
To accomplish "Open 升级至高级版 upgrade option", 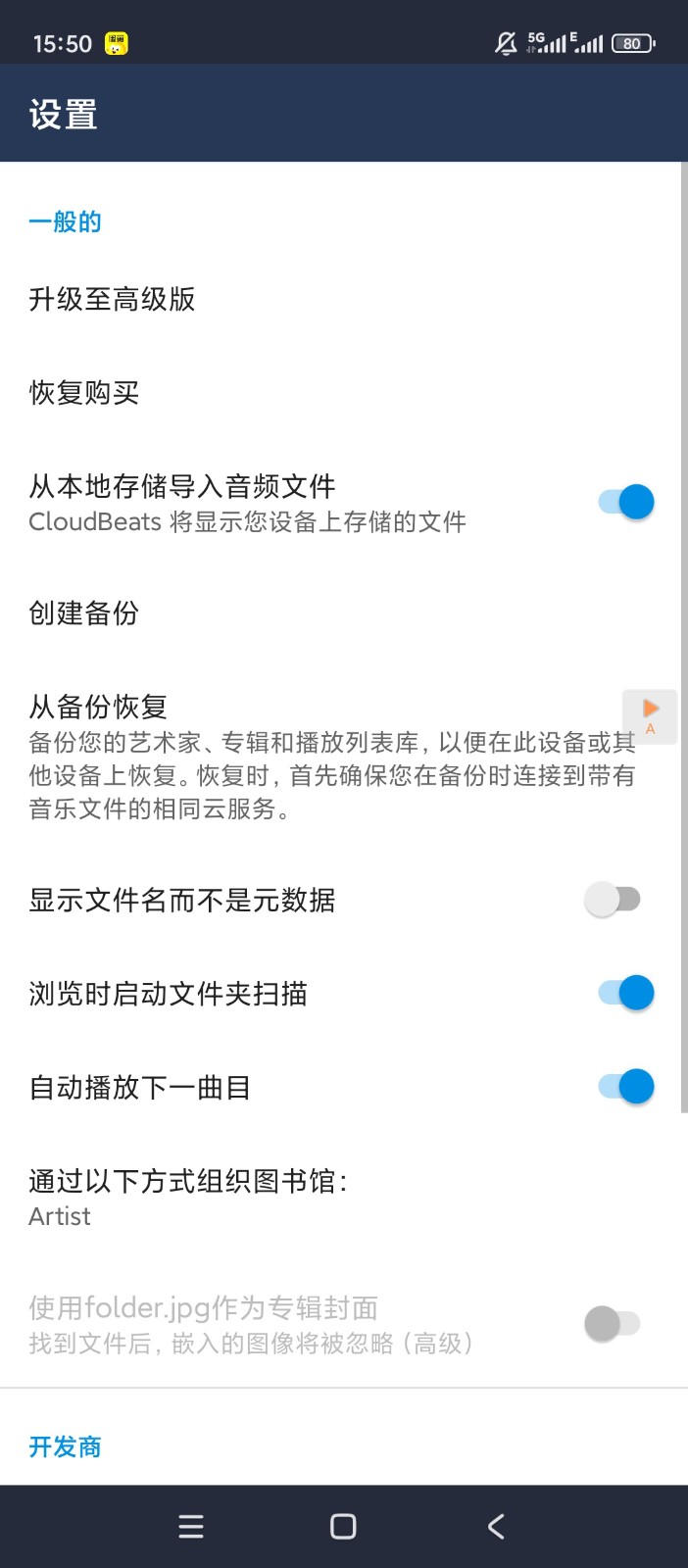I will (x=112, y=299).
